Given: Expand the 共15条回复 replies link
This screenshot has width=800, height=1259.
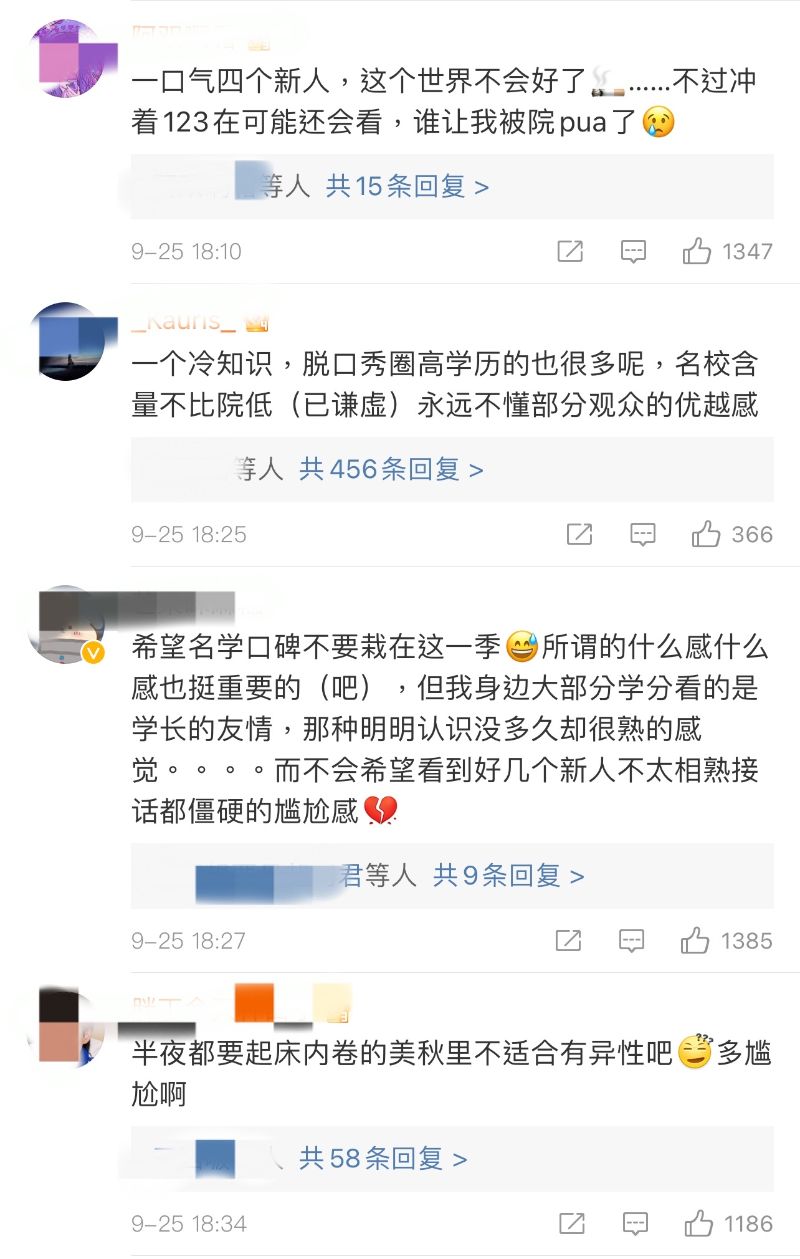Looking at the screenshot, I should pyautogui.click(x=407, y=186).
